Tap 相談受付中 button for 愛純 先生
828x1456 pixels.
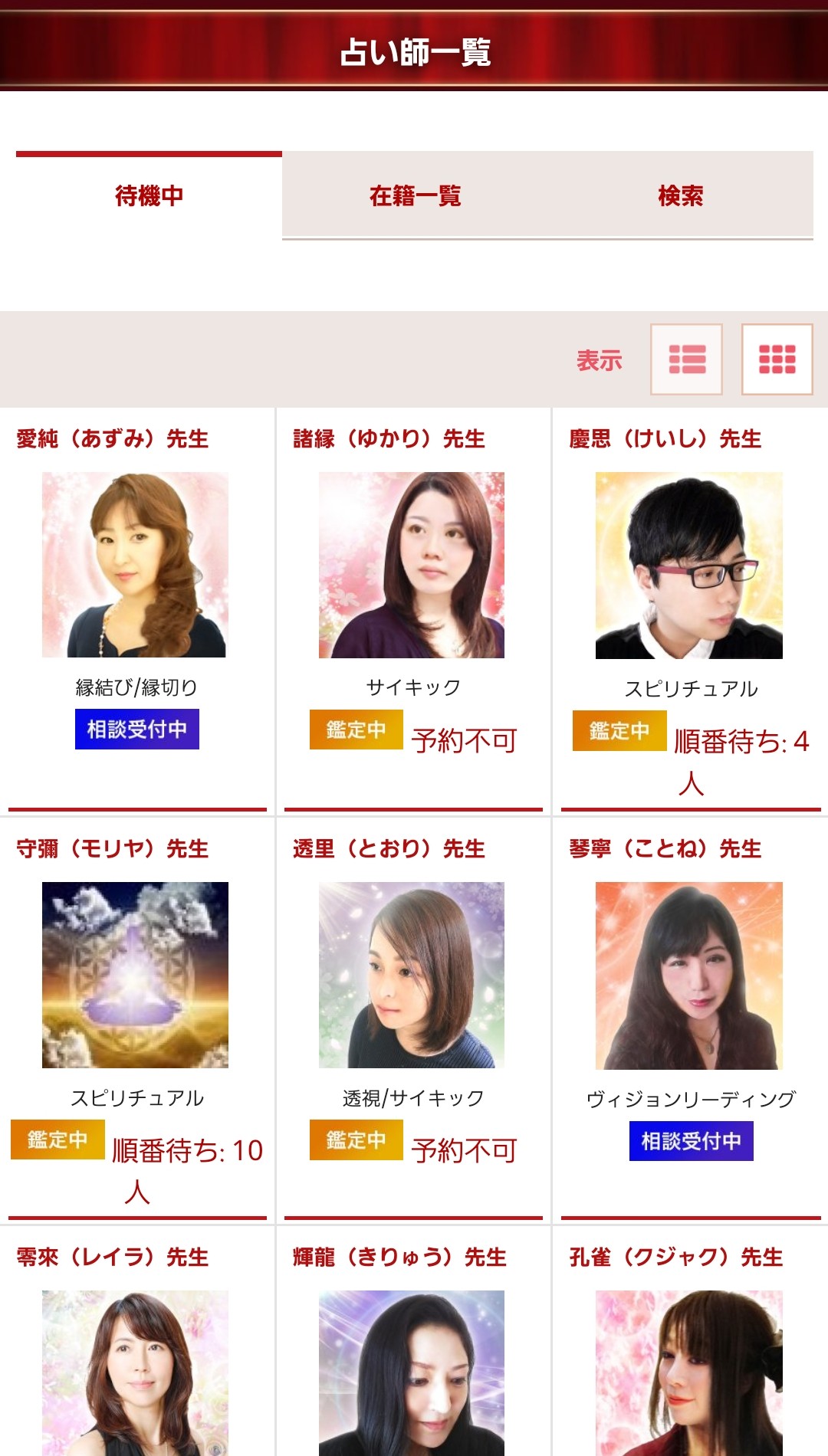point(137,729)
